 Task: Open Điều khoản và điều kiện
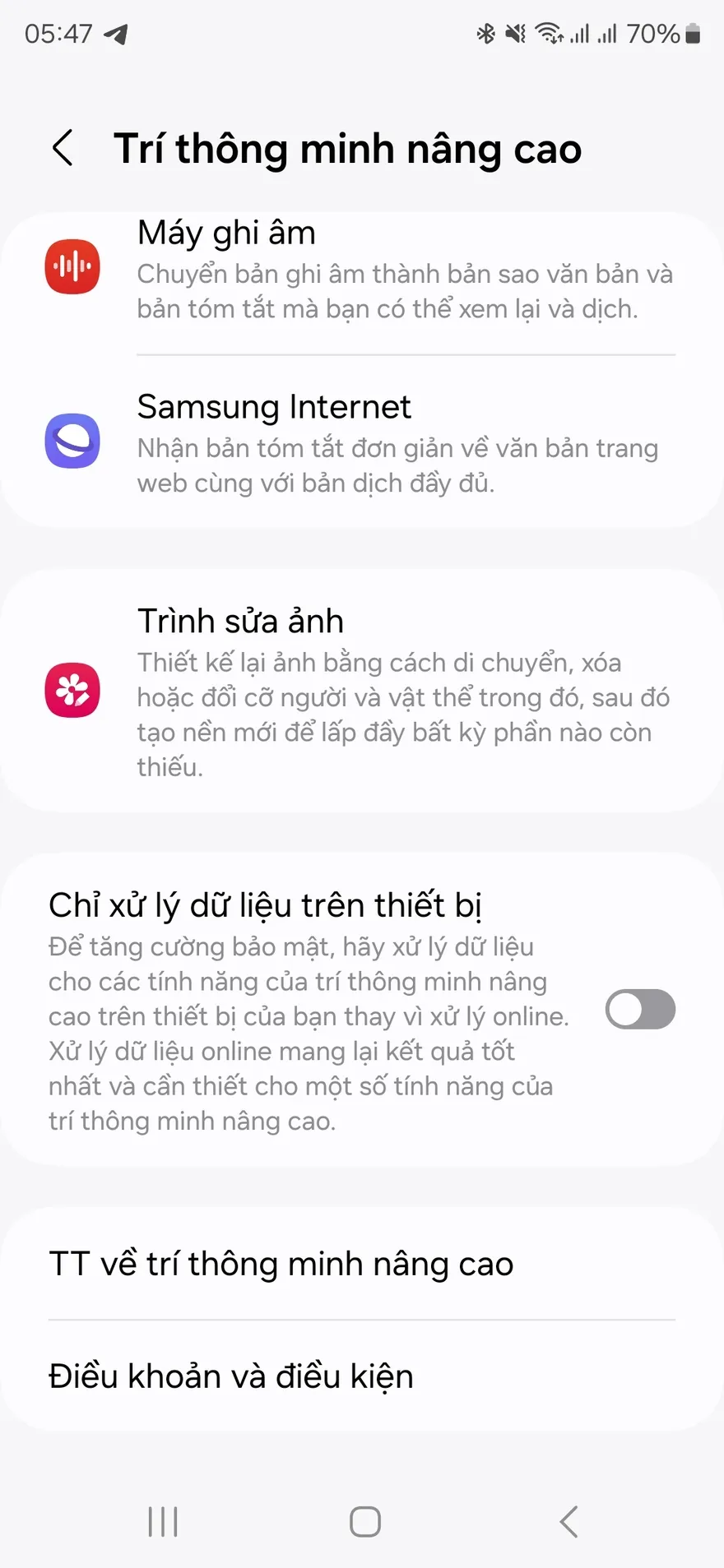tap(362, 1376)
